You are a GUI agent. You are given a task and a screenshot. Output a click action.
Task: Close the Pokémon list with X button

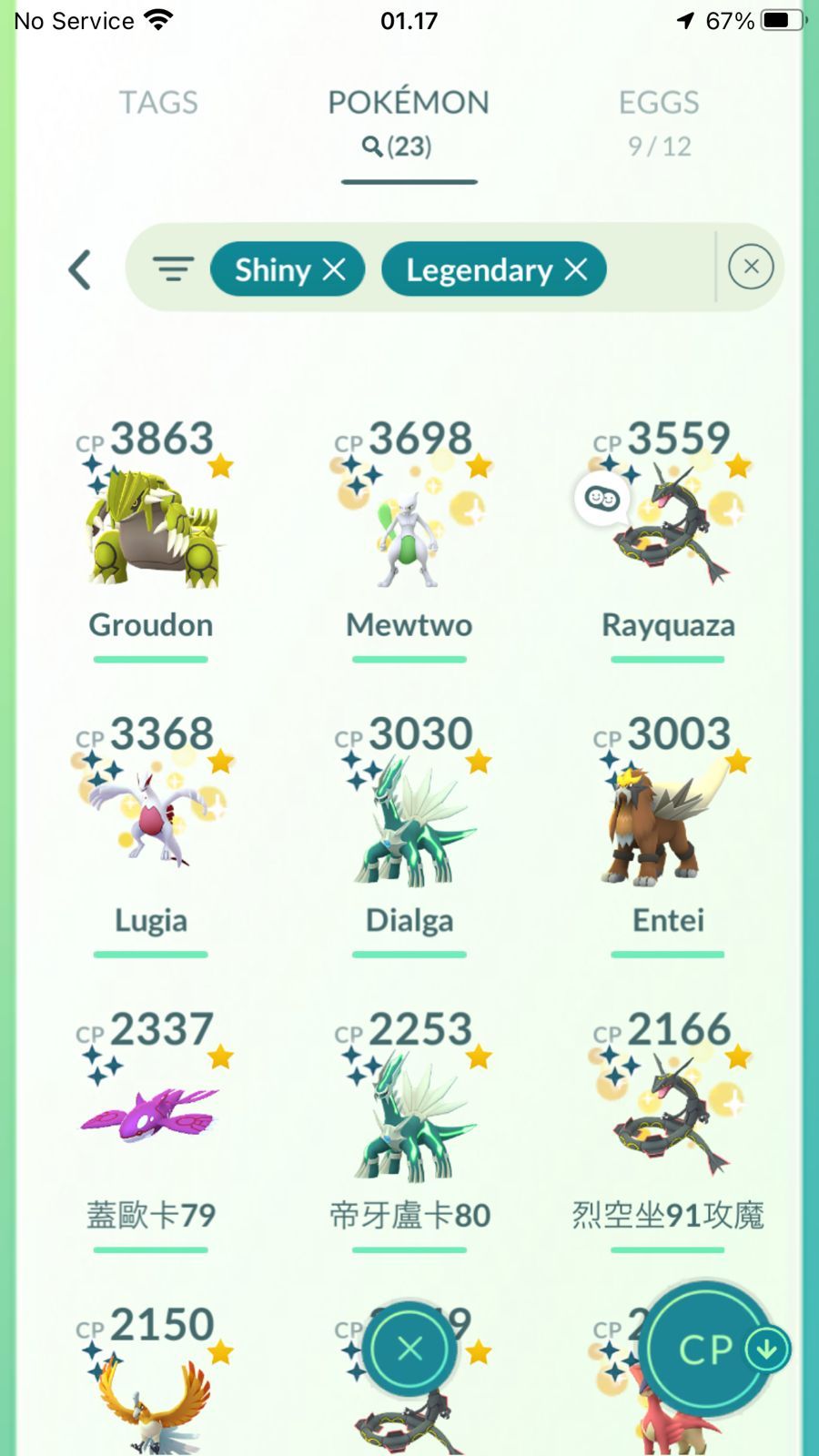click(x=409, y=1348)
